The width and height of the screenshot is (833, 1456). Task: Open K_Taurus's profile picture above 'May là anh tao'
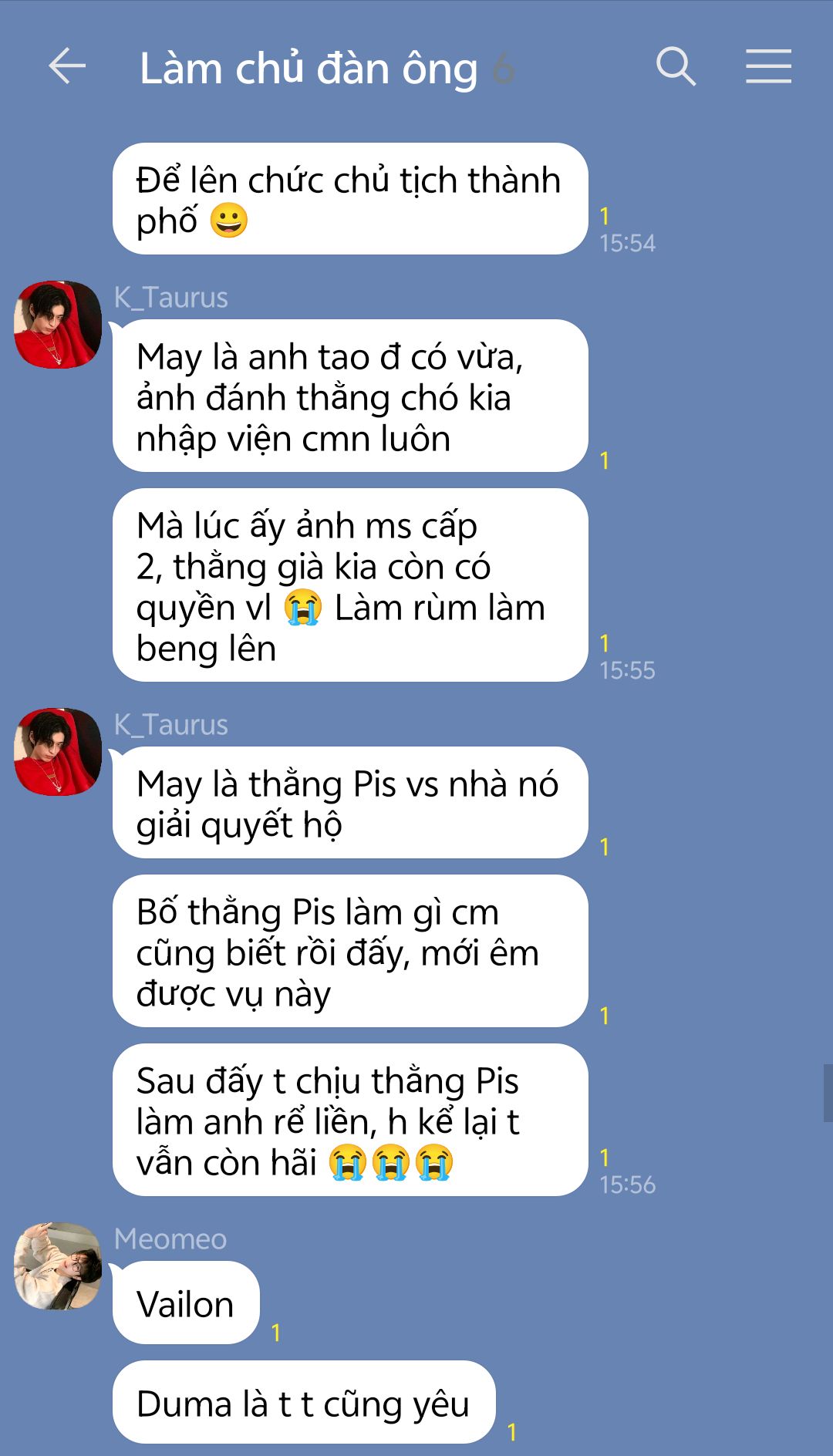(x=58, y=325)
